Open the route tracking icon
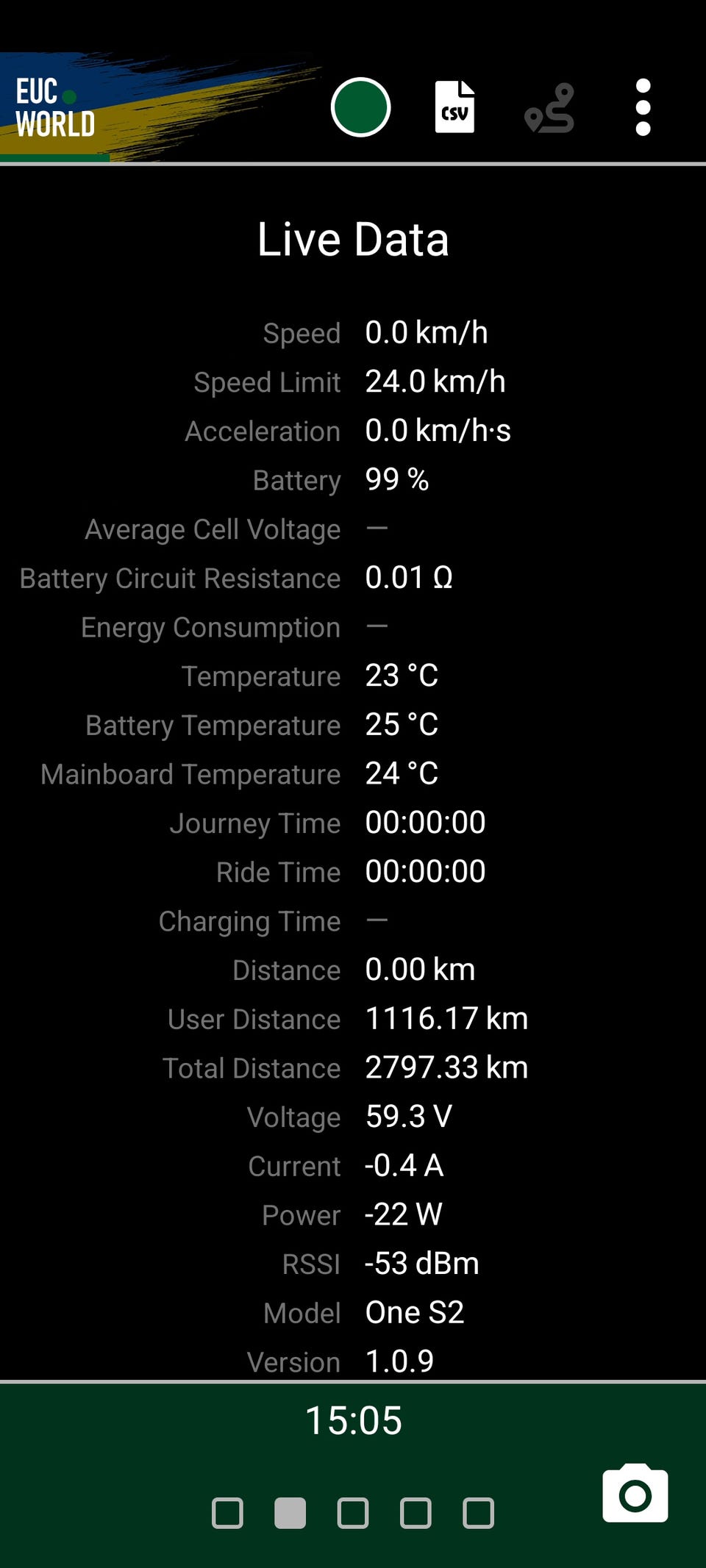The width and height of the screenshot is (706, 1568). coord(549,108)
